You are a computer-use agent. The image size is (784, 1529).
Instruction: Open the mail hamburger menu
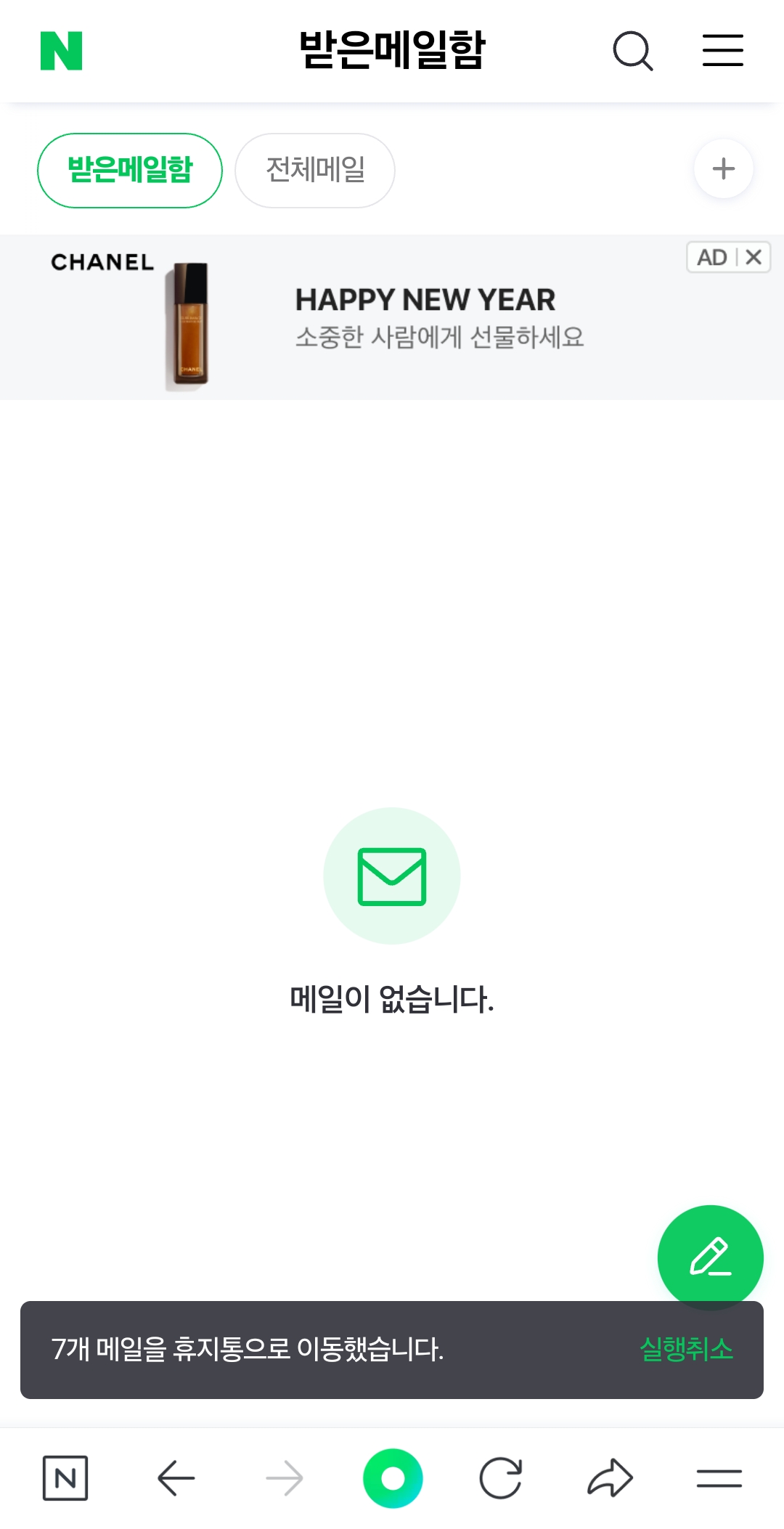pyautogui.click(x=722, y=51)
